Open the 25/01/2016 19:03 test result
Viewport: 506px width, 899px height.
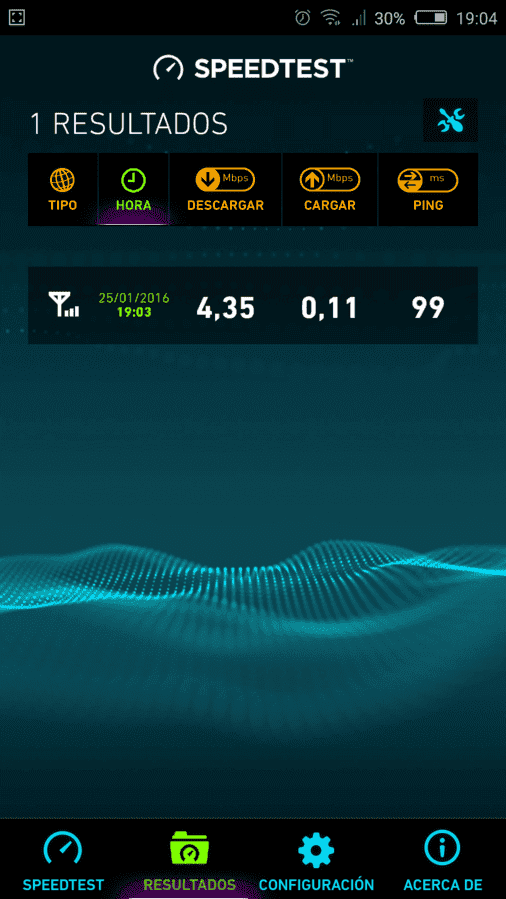[x=253, y=306]
